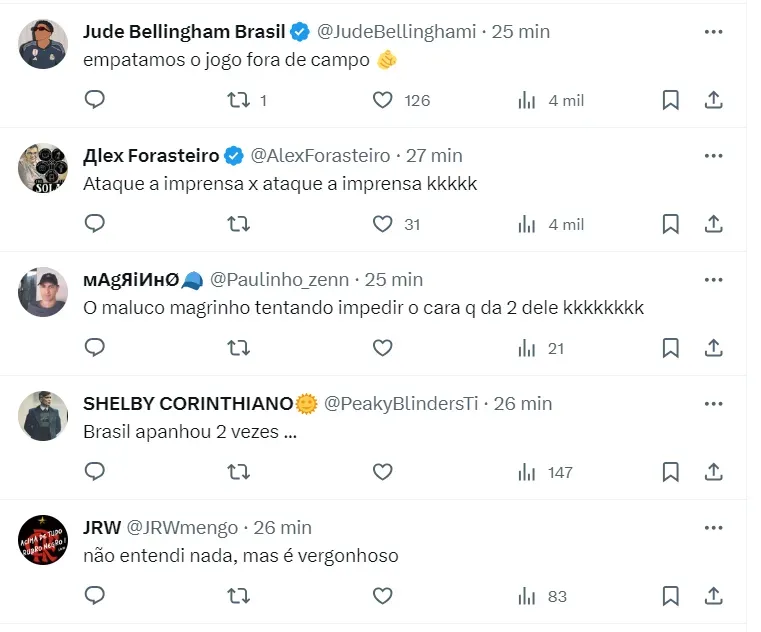The image size is (761, 632).
Task: Reply to Jude Bellingham Brasil's tweet
Action: (95, 100)
